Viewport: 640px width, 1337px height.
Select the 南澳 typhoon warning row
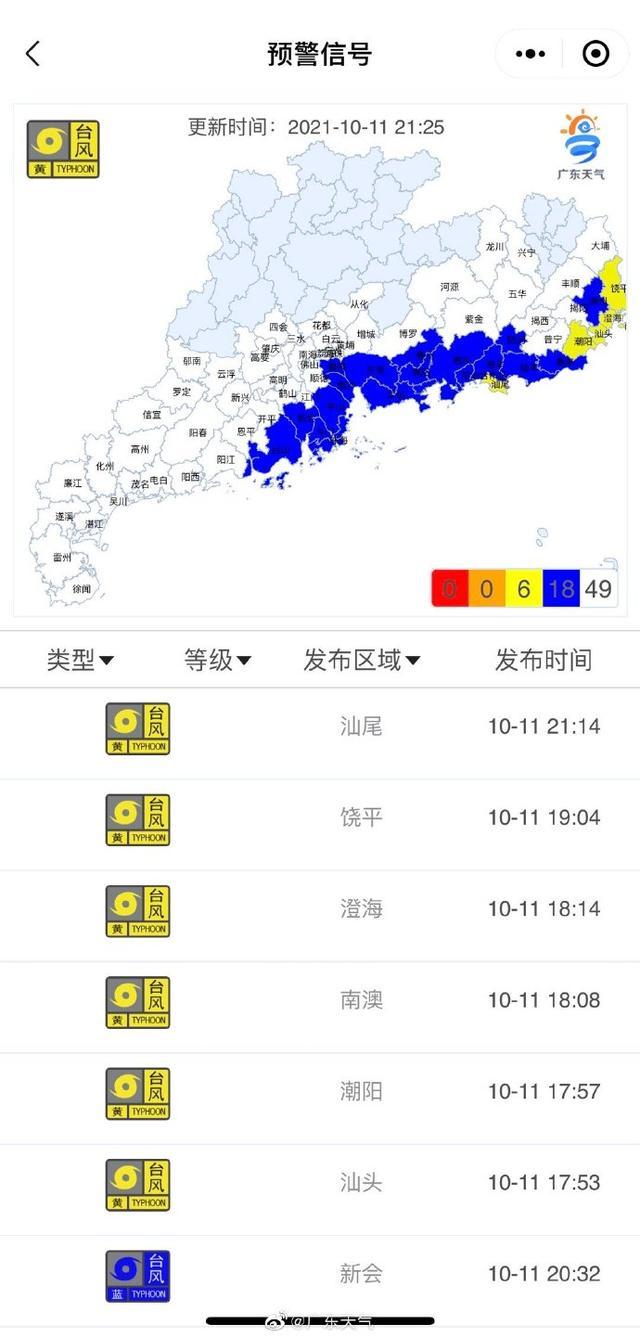361,1000
